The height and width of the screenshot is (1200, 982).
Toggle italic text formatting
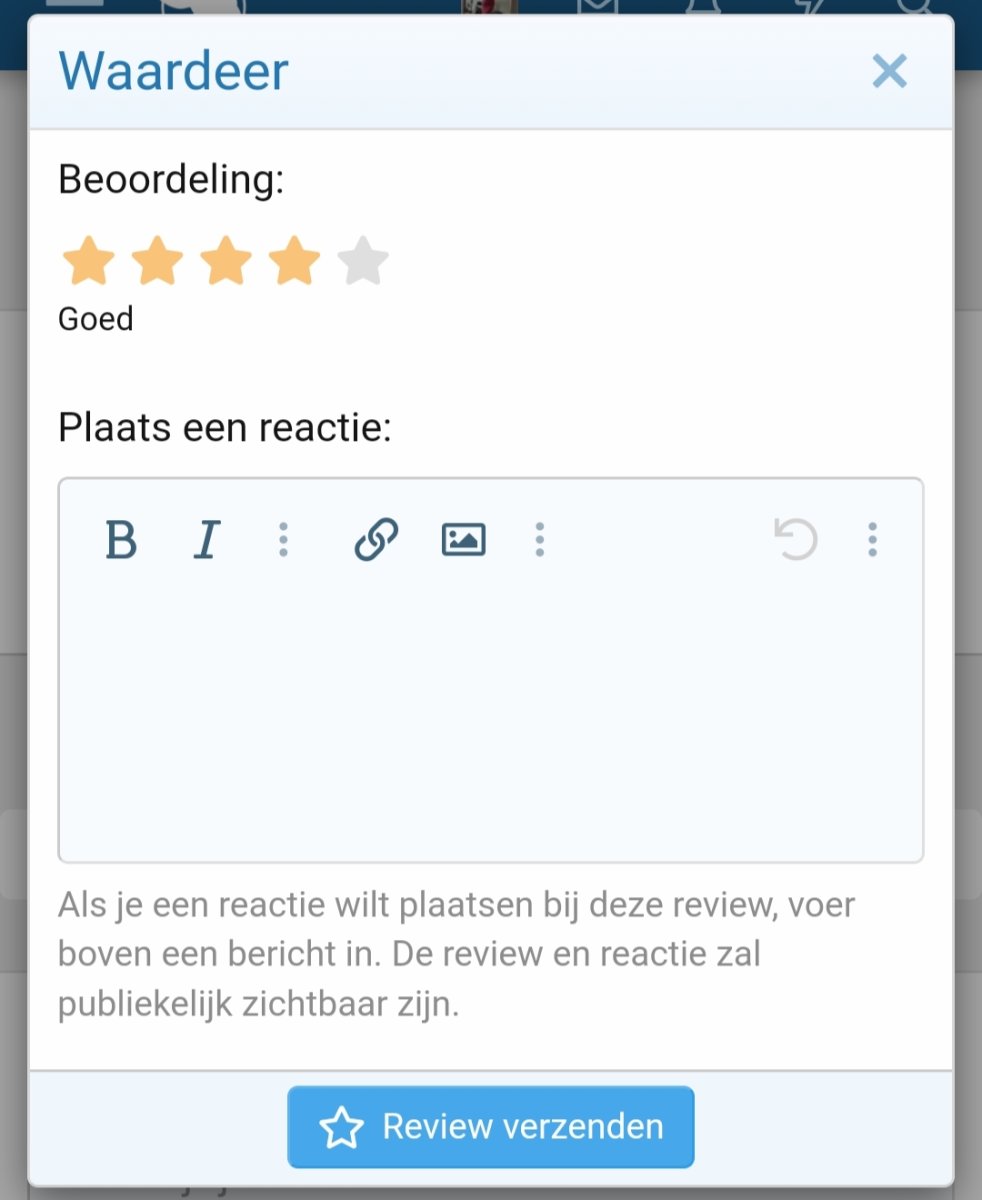pos(206,540)
